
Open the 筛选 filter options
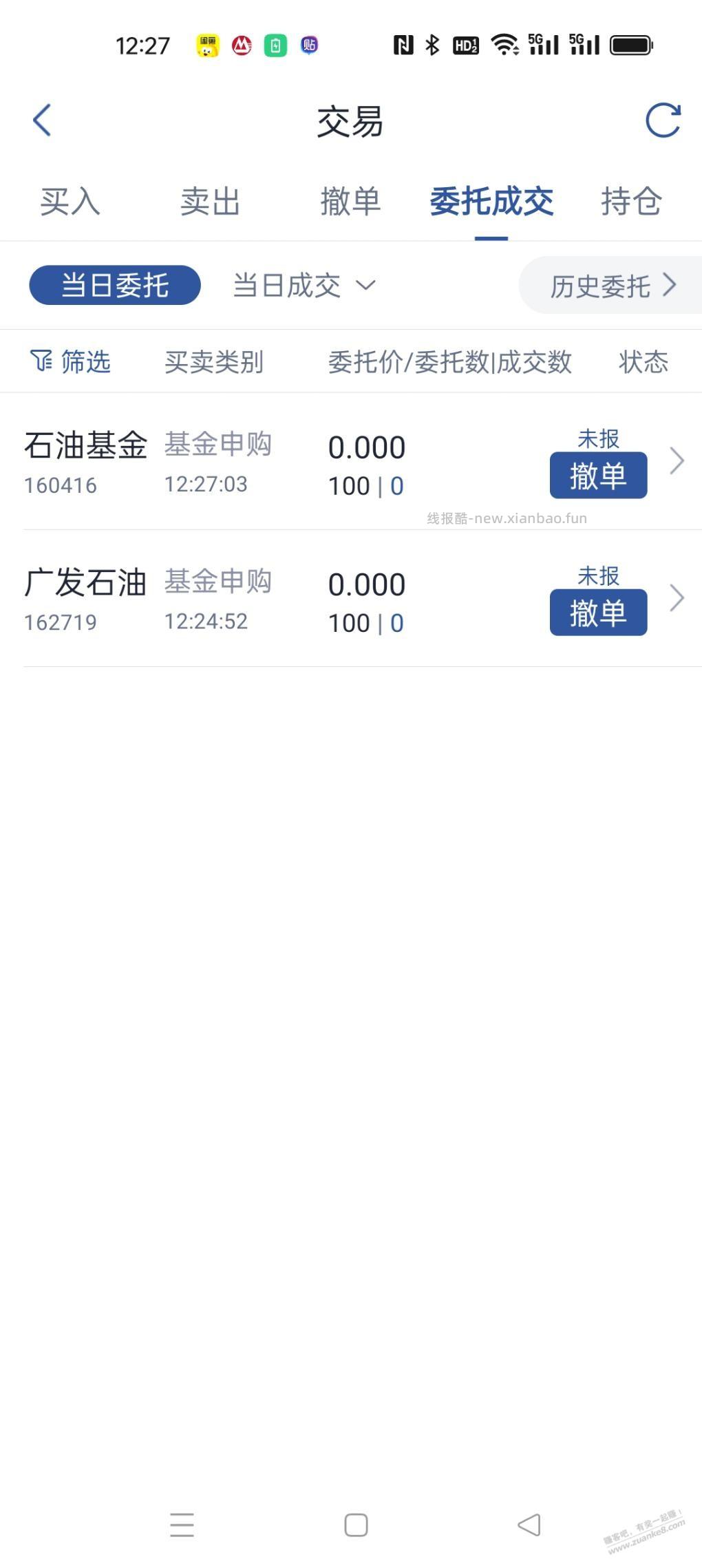click(x=71, y=361)
